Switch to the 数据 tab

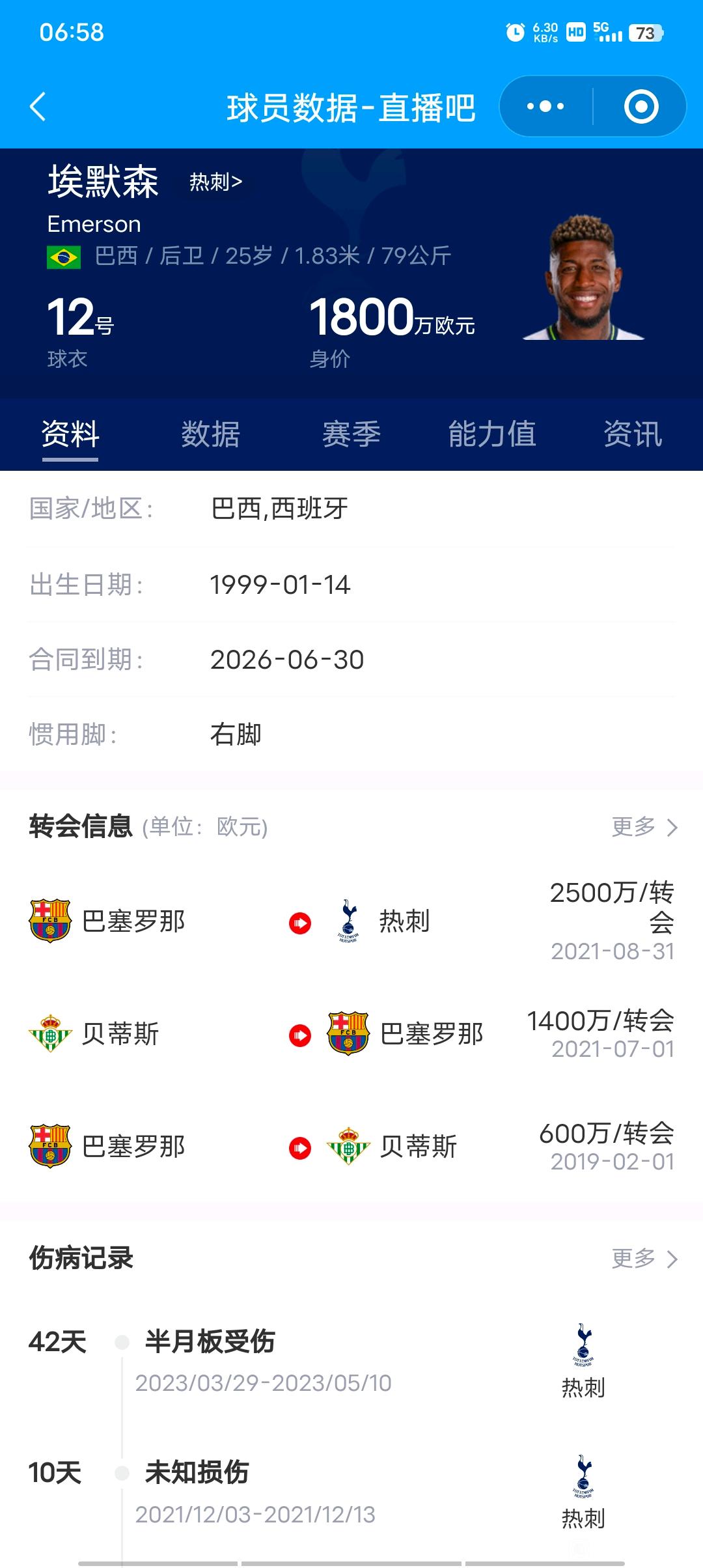pos(211,434)
